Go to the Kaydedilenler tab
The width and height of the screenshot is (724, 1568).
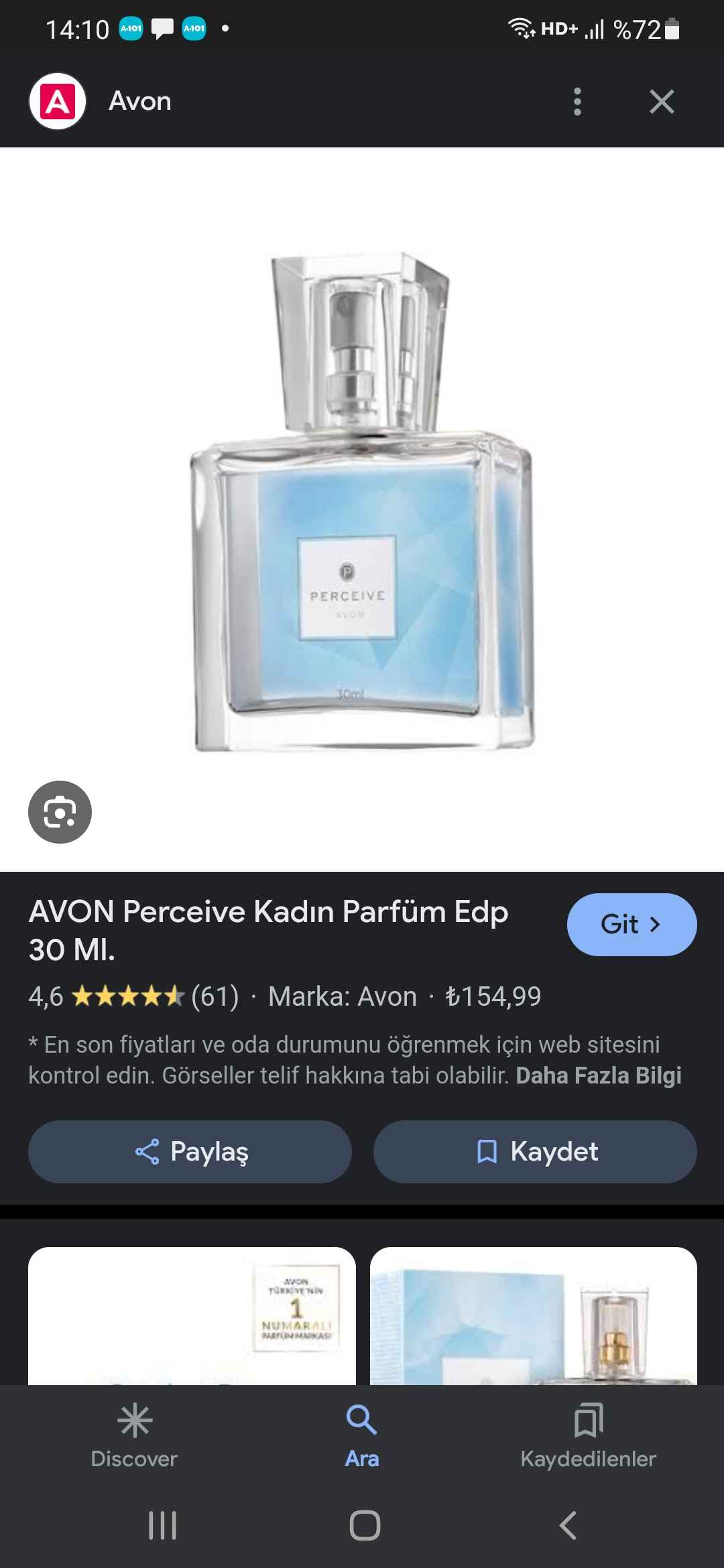click(x=589, y=1435)
